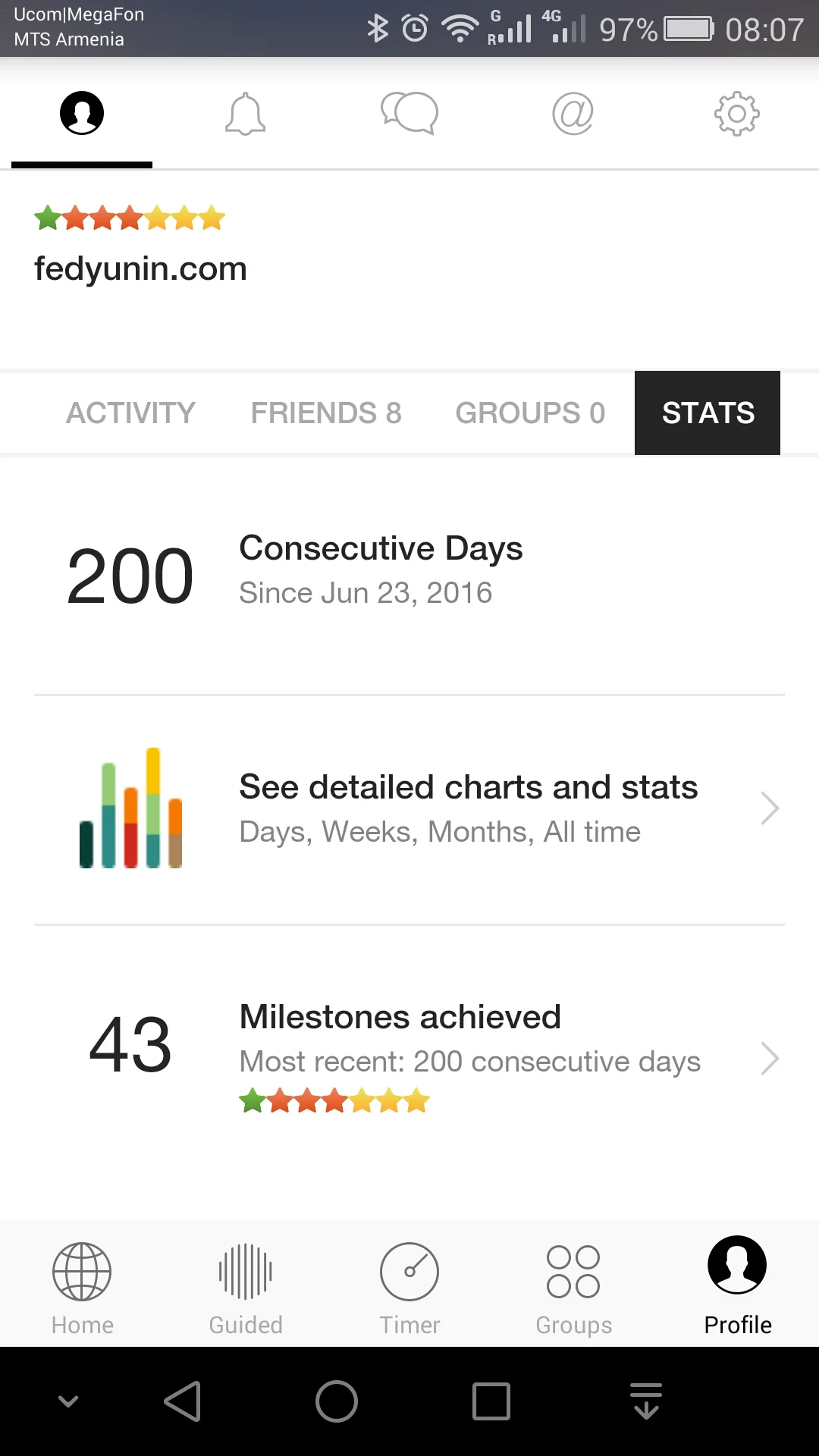
Task: Open the notifications bell tab
Action: click(x=245, y=114)
